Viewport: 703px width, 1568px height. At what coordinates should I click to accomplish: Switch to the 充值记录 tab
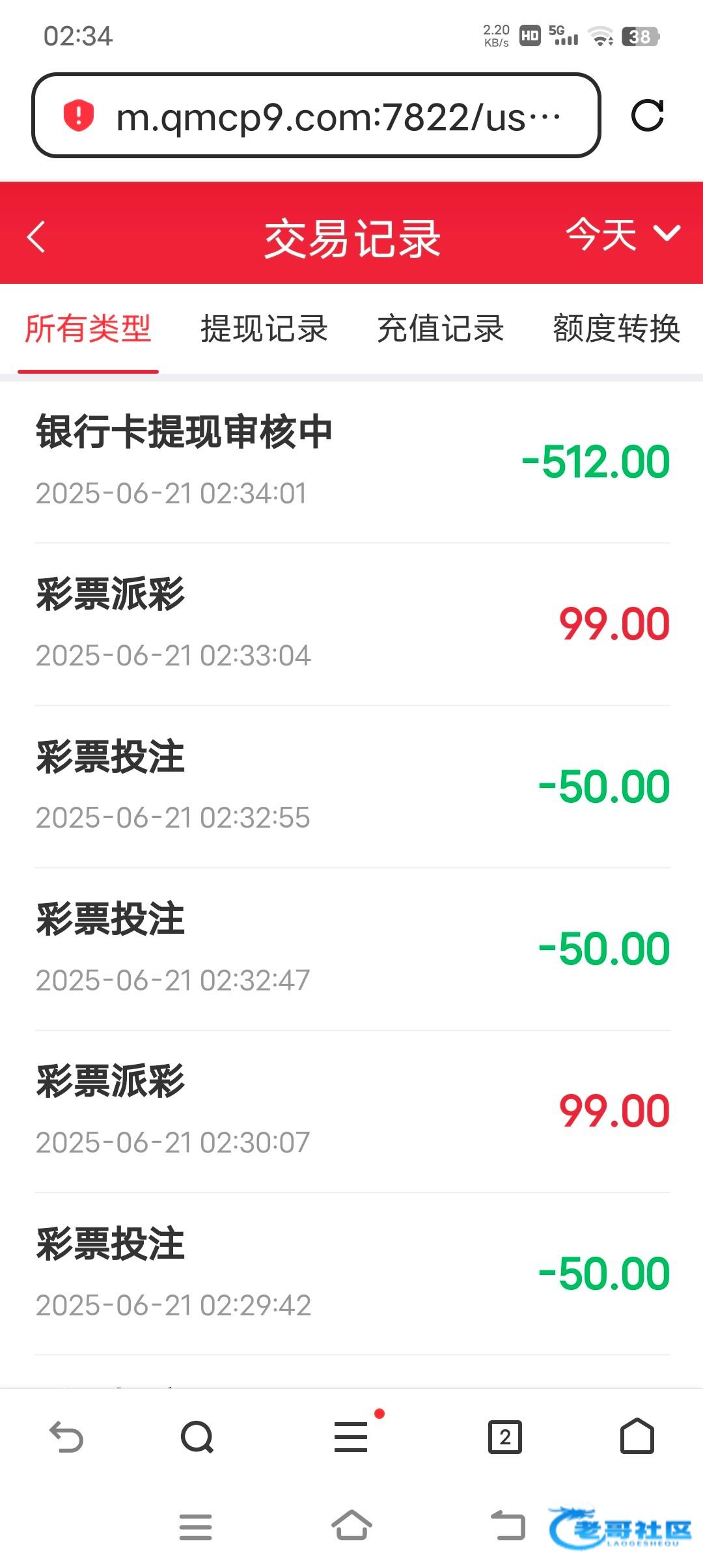pyautogui.click(x=441, y=328)
